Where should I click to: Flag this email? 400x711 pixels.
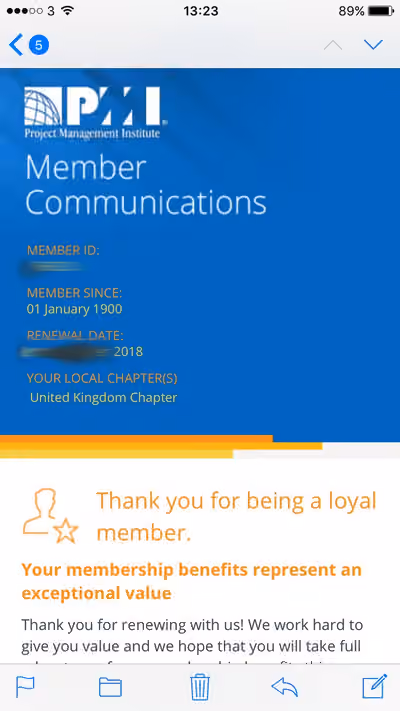pyautogui.click(x=25, y=687)
